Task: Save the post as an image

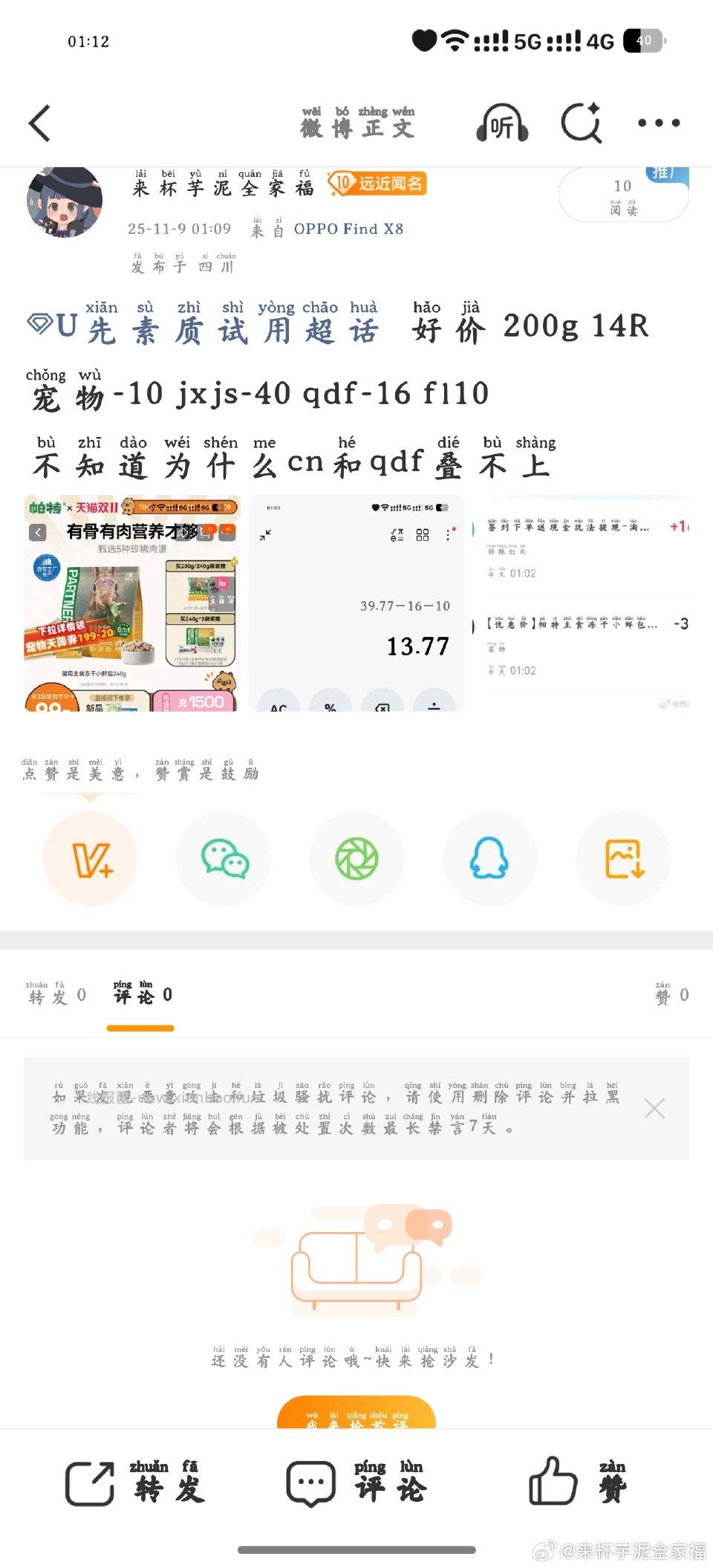Action: pyautogui.click(x=624, y=858)
